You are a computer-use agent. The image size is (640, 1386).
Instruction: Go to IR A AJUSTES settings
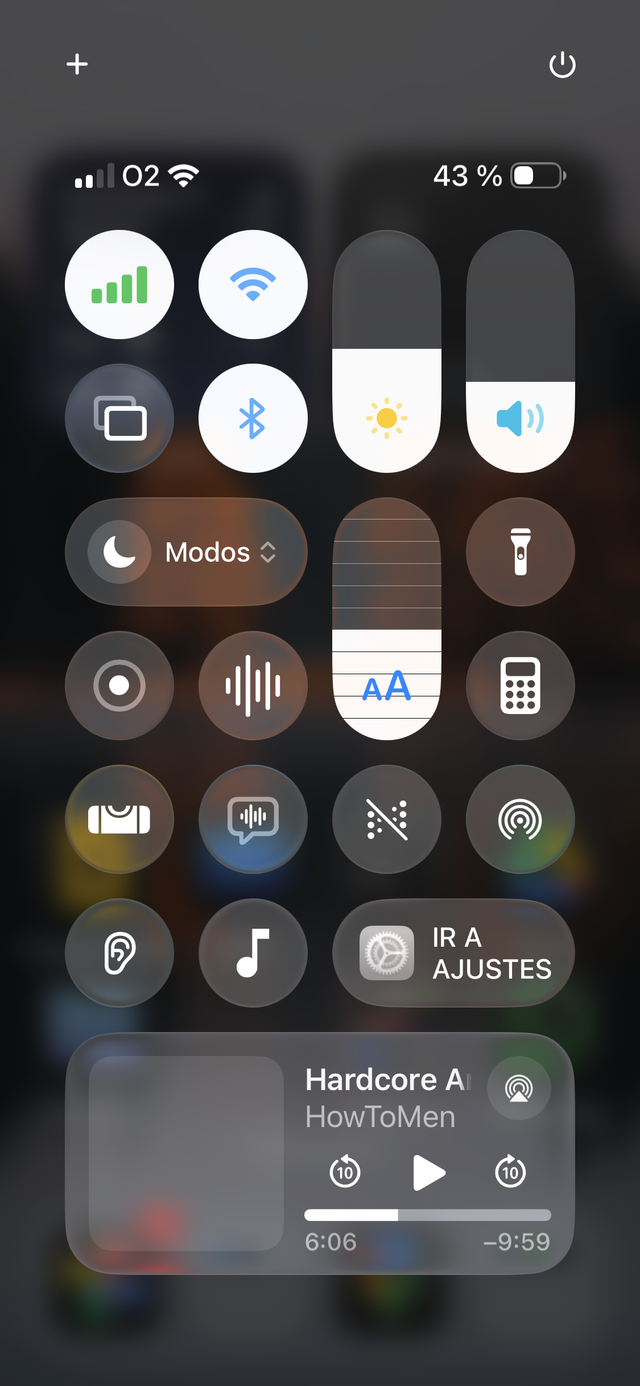tap(454, 953)
